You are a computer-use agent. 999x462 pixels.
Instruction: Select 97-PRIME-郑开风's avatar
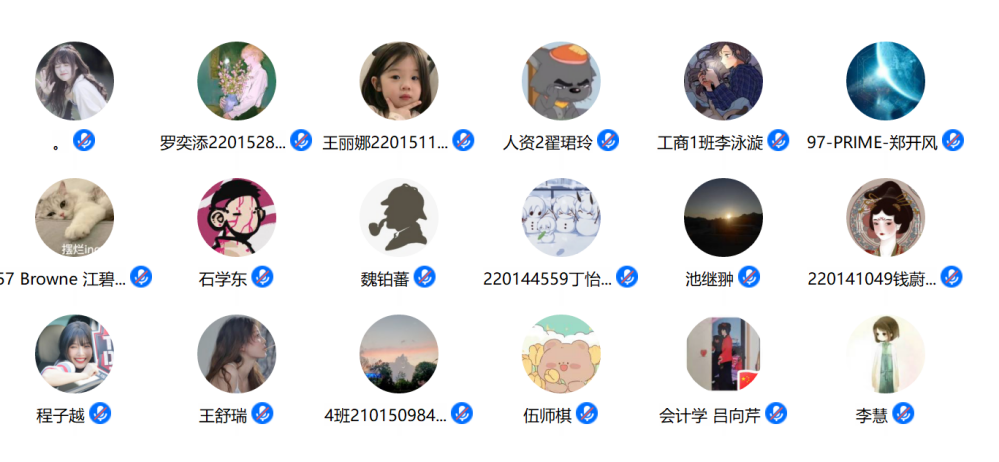coord(885,81)
